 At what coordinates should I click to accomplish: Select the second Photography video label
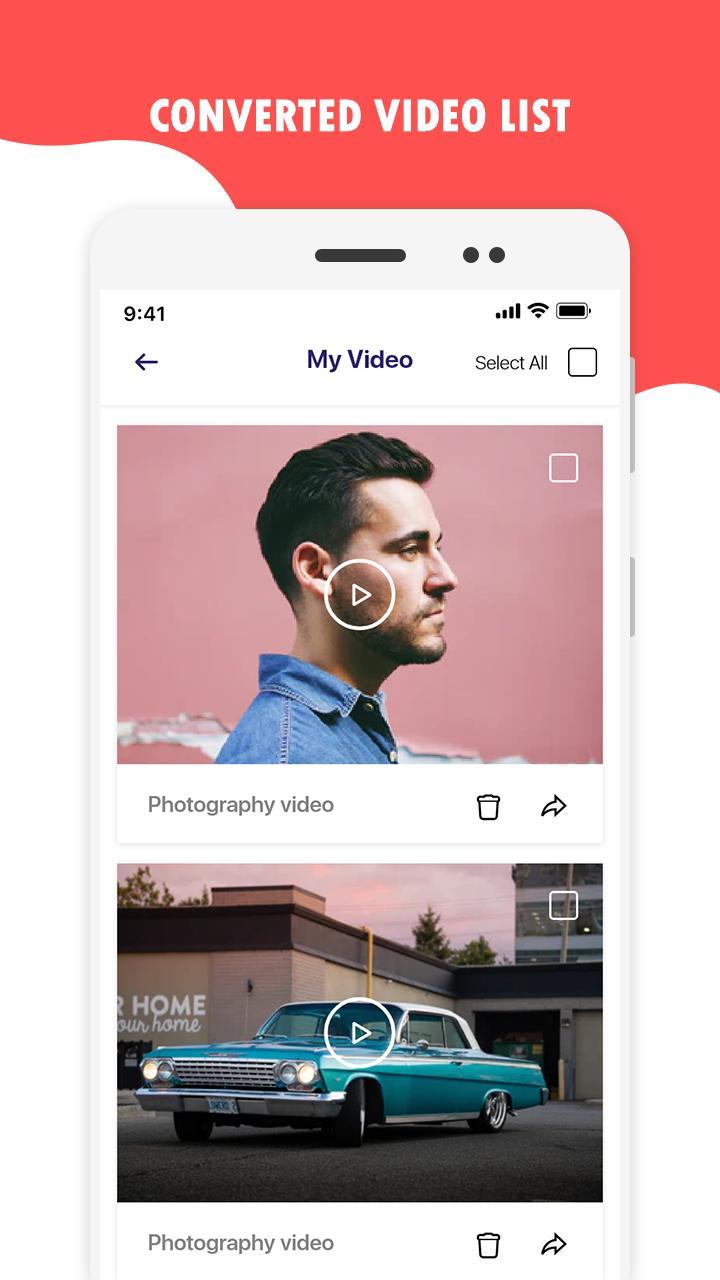point(240,1244)
